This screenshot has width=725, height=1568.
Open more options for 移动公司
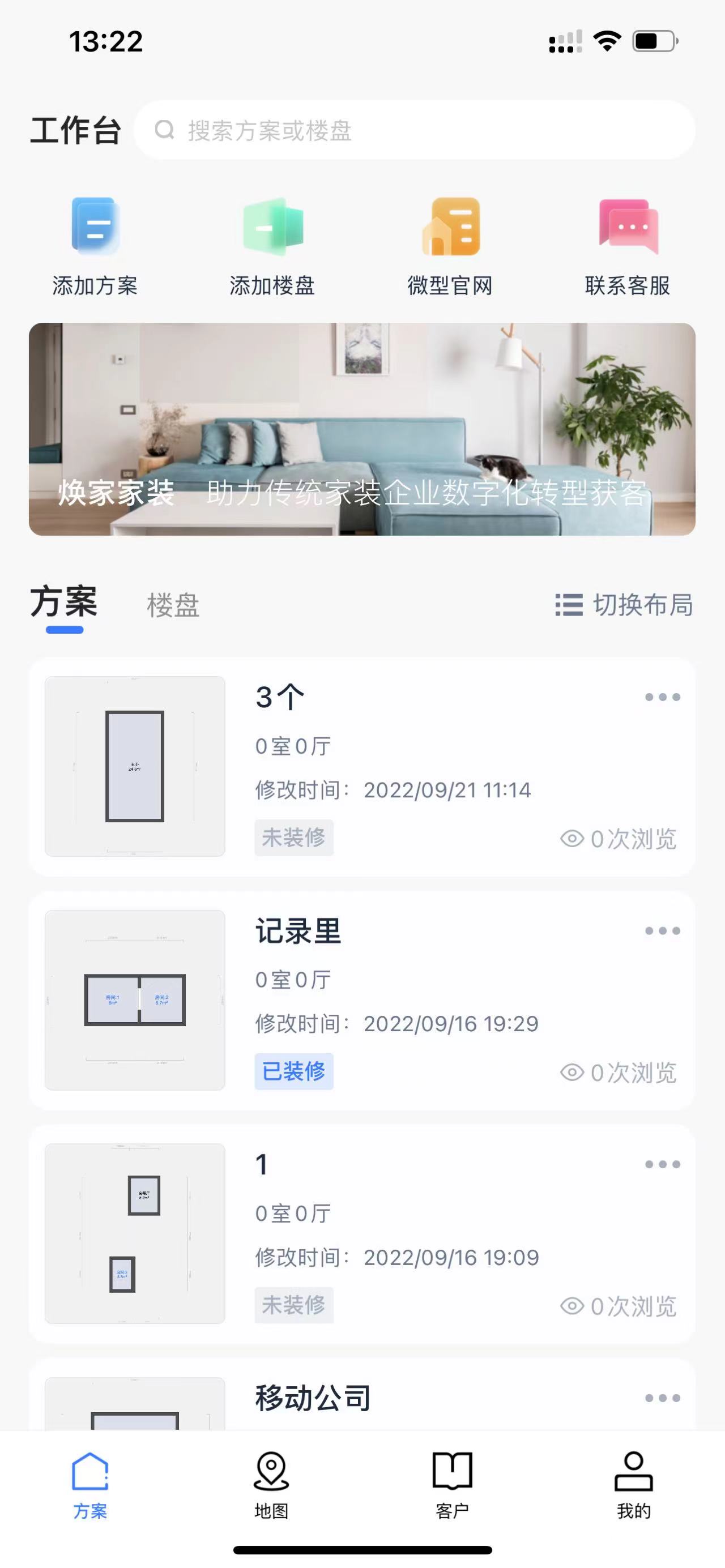[x=662, y=1398]
